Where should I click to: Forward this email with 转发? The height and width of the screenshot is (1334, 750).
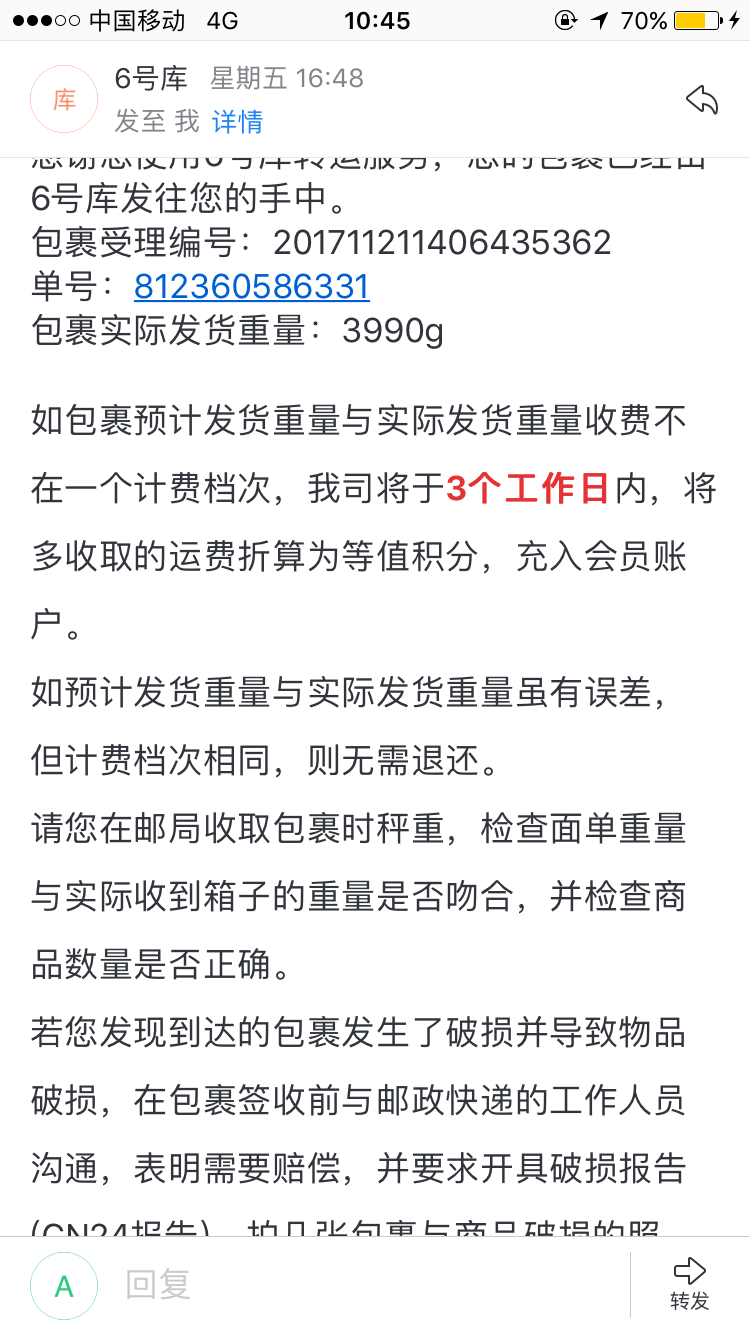[x=690, y=1285]
